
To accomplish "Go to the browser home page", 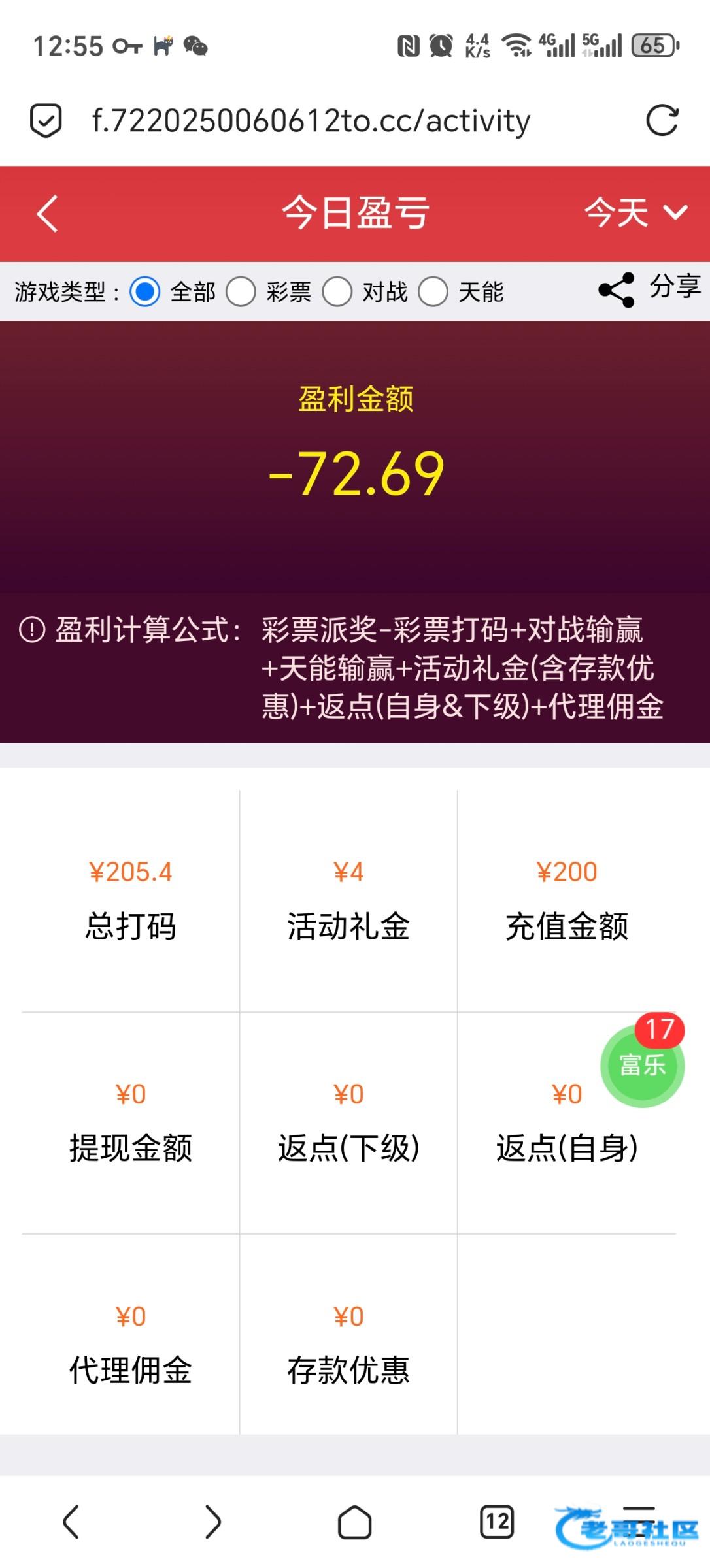I will (x=355, y=1523).
